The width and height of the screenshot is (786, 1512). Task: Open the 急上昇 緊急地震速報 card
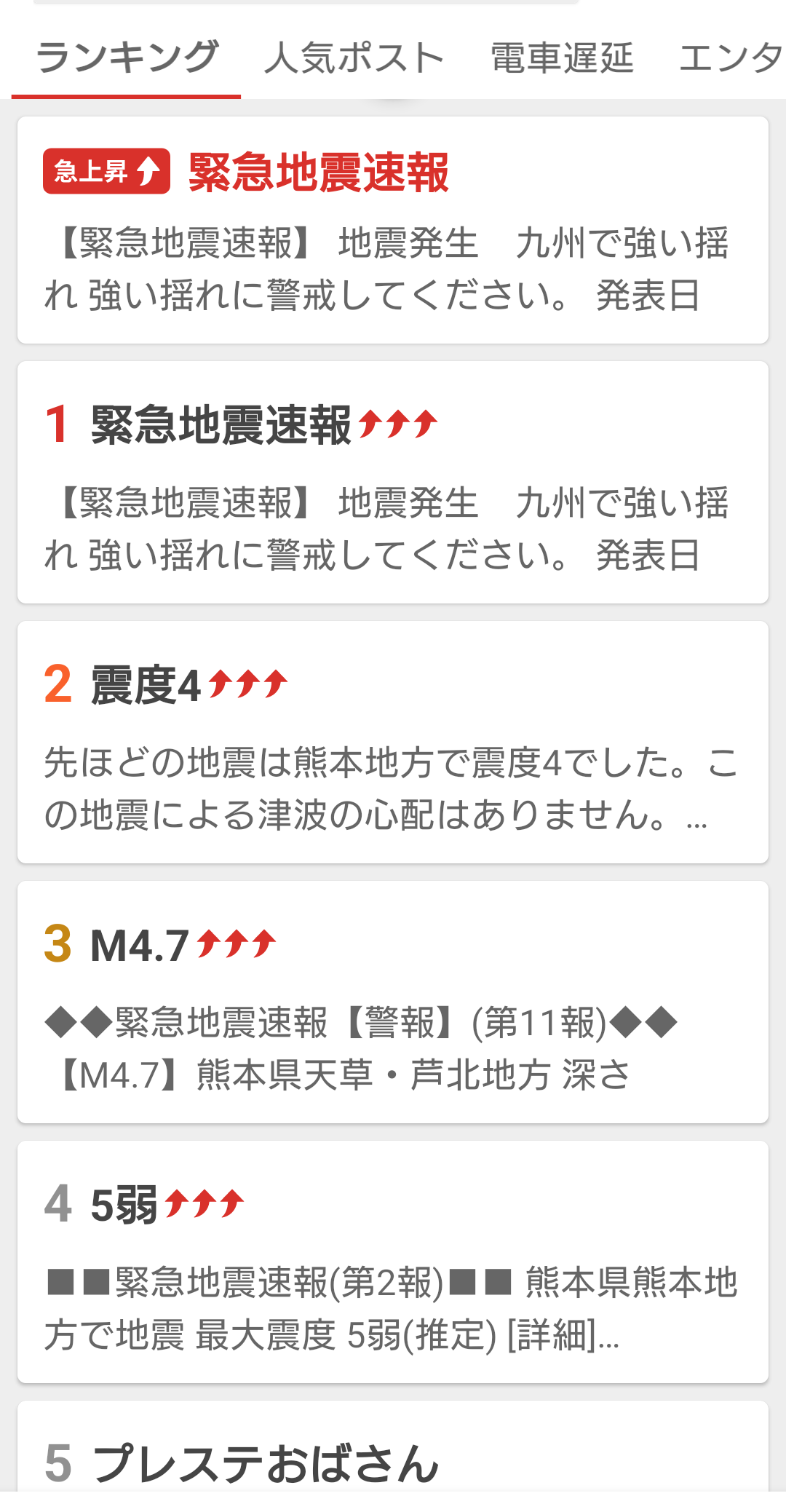393,230
